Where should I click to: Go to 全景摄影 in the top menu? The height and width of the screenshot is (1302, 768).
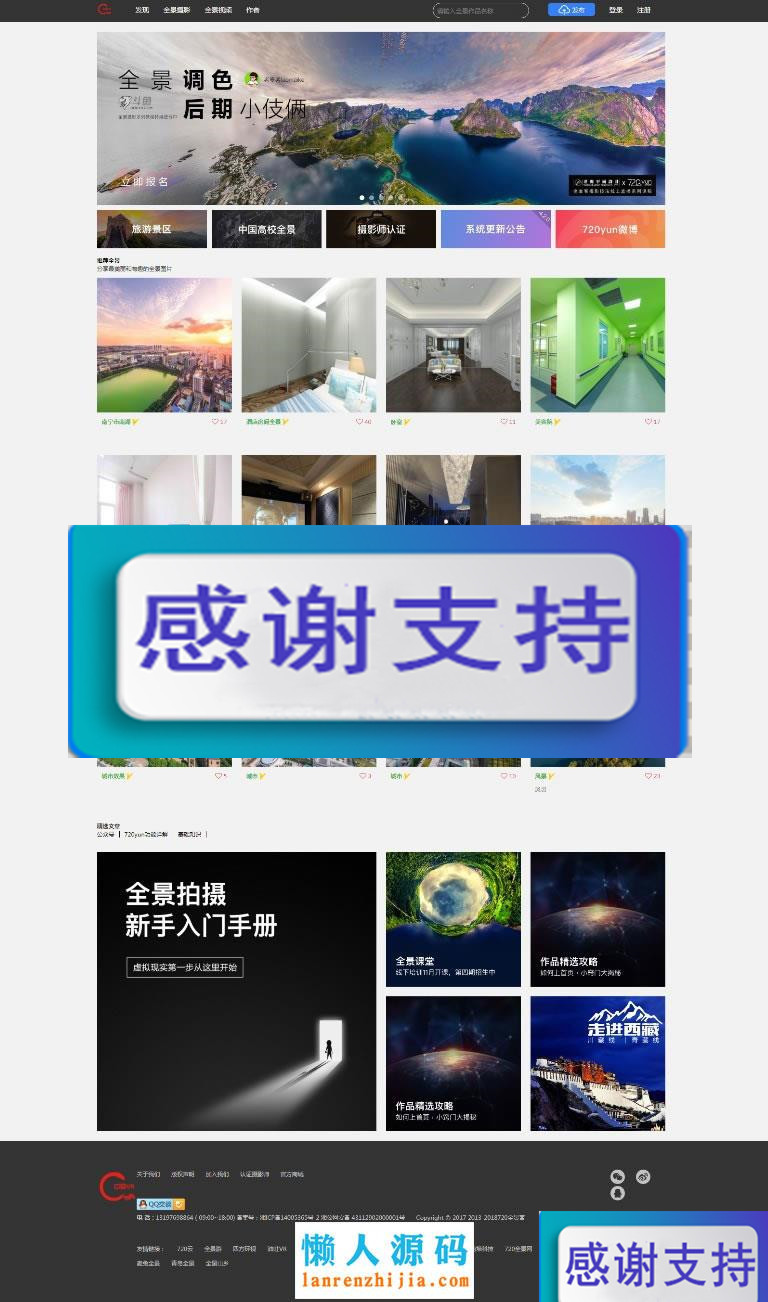coord(177,10)
